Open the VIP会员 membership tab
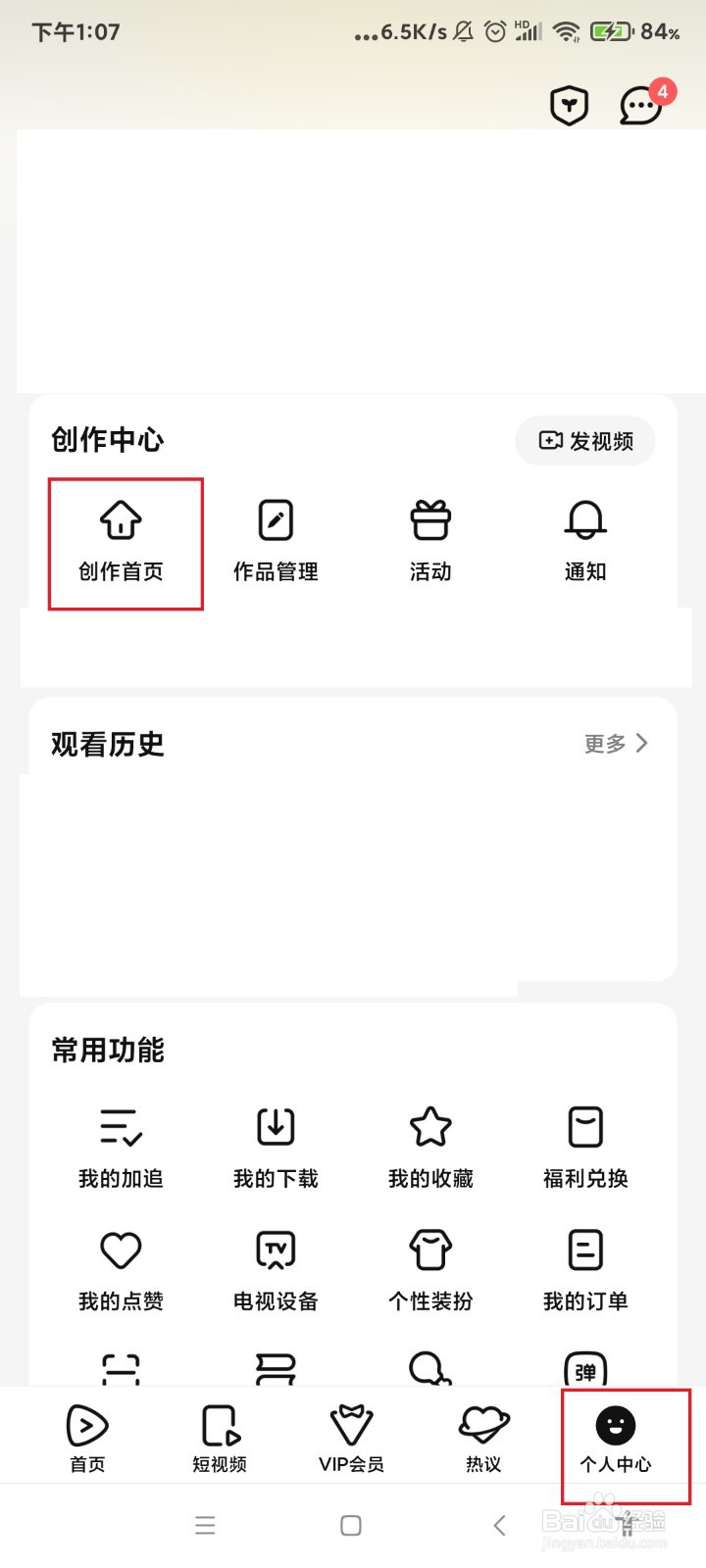The height and width of the screenshot is (1568, 706). tap(350, 1436)
